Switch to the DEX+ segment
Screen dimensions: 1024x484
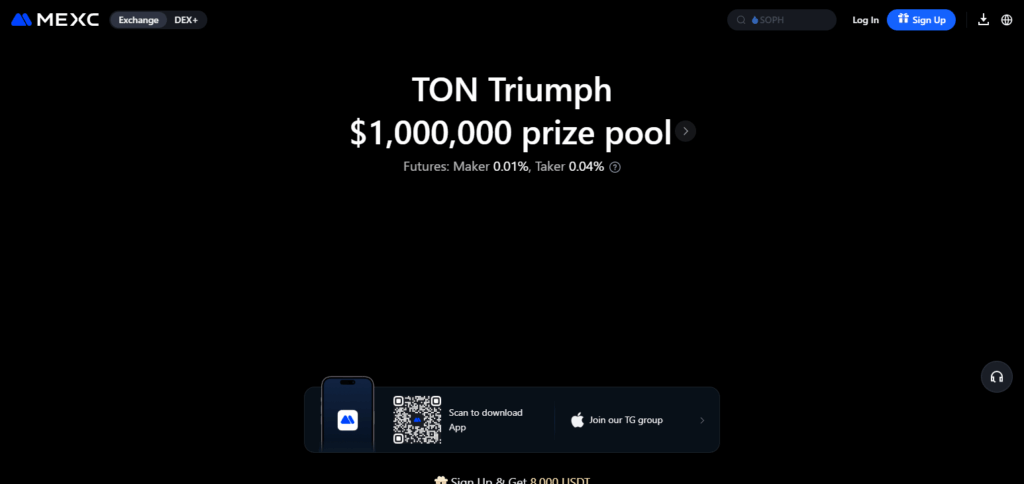(186, 20)
